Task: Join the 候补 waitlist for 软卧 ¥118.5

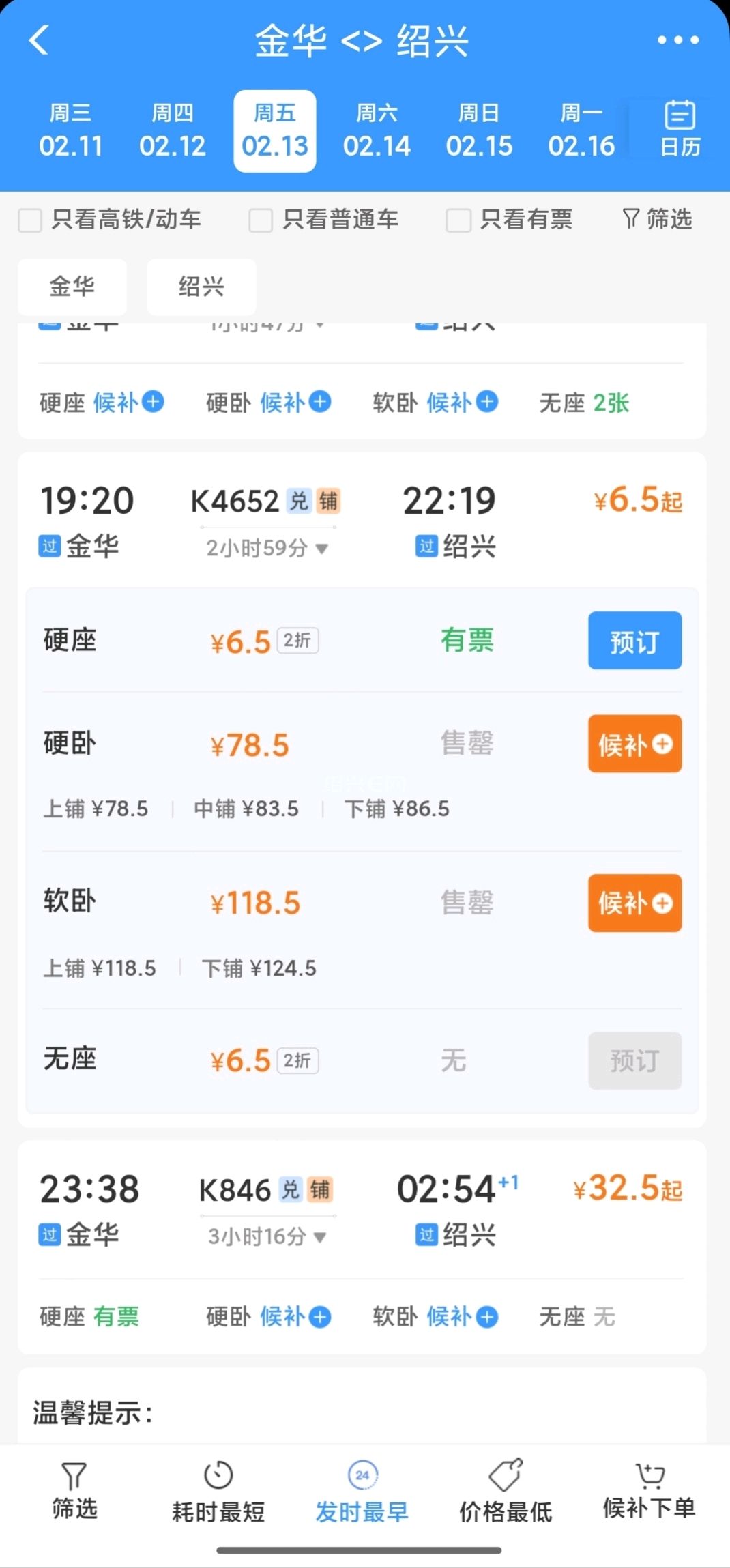Action: (x=634, y=903)
